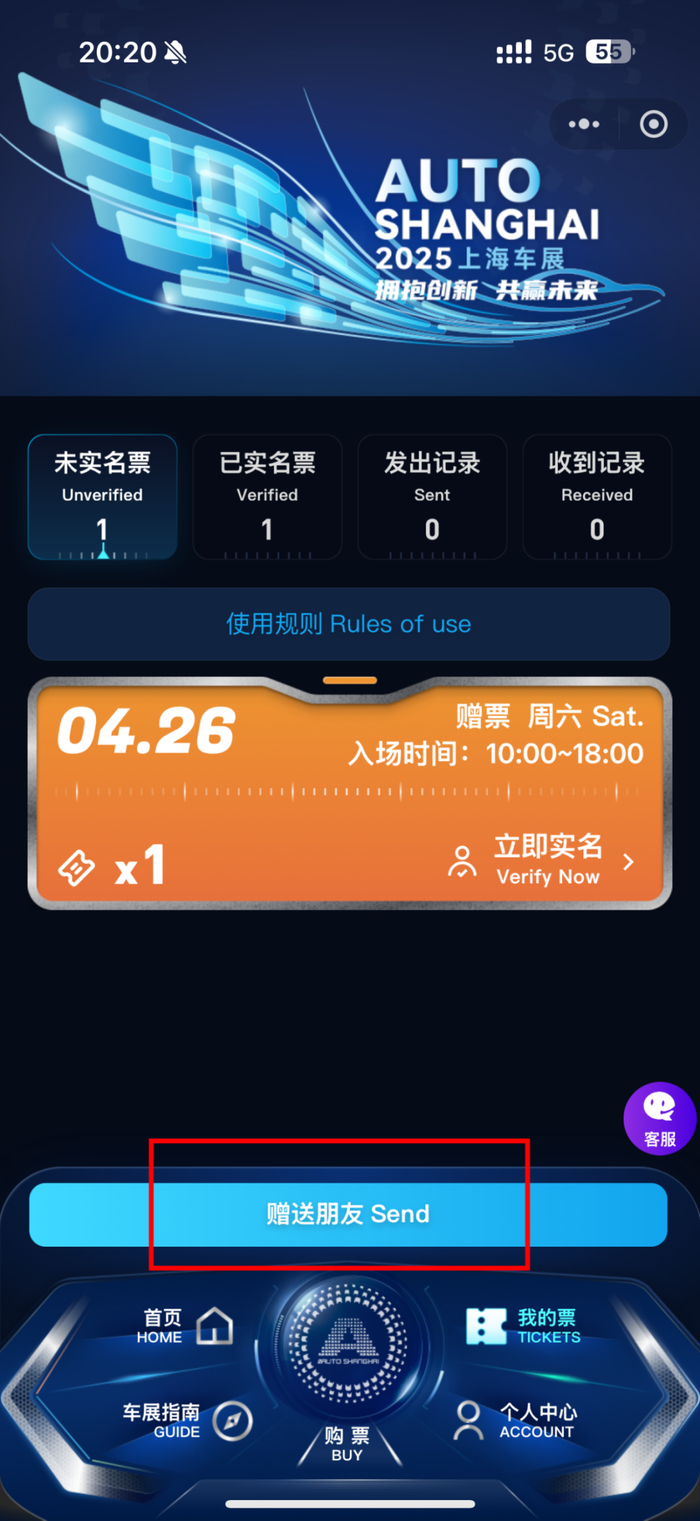Open the mini program more options menu

pyautogui.click(x=584, y=125)
